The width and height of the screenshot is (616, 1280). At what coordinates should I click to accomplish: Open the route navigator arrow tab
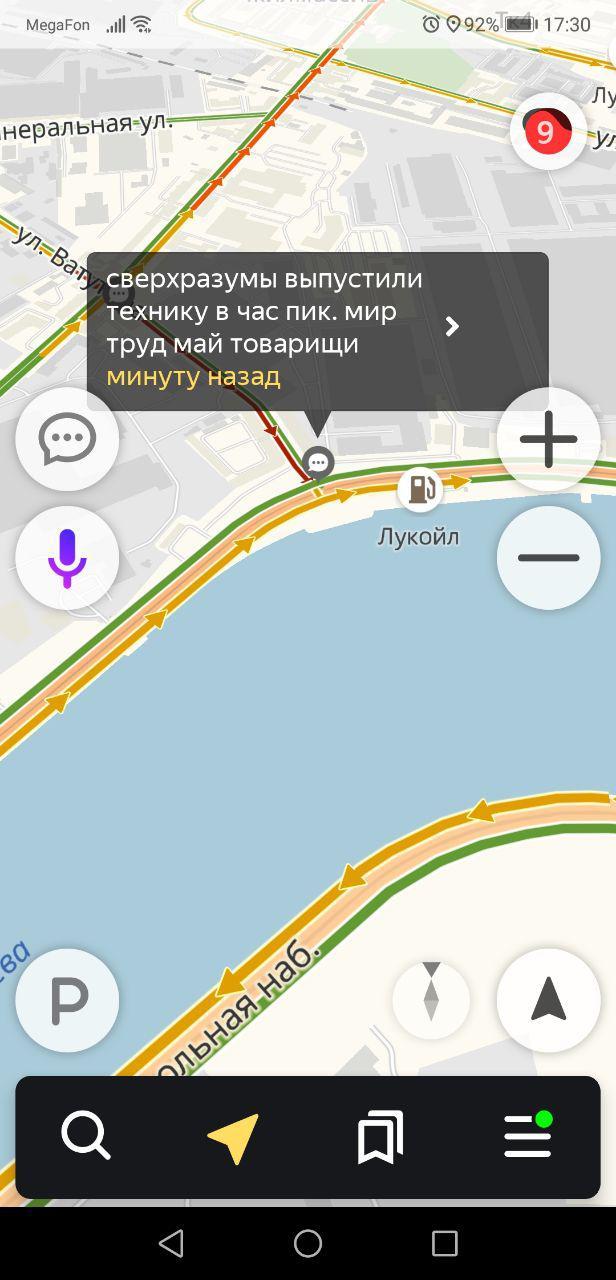coord(234,1137)
